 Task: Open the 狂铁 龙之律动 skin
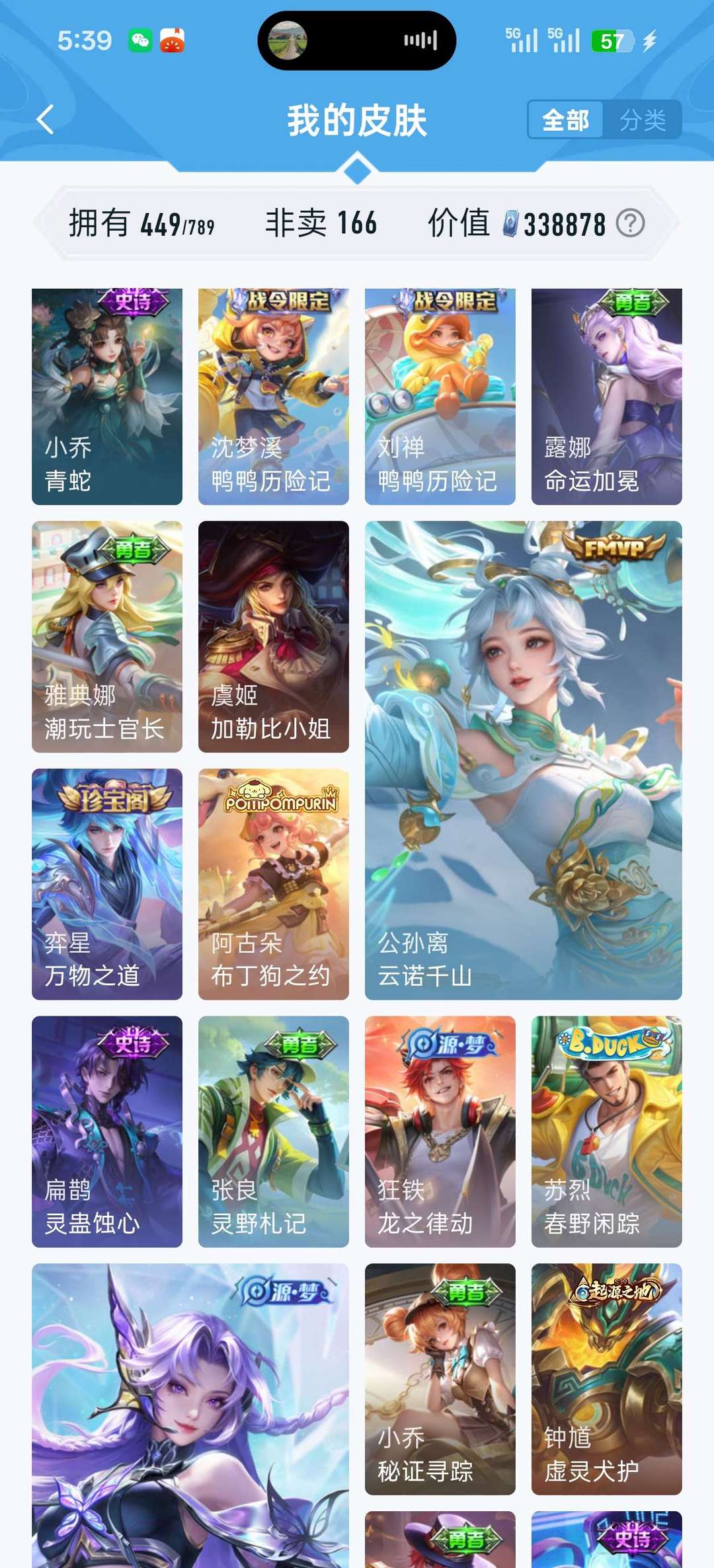click(440, 1131)
